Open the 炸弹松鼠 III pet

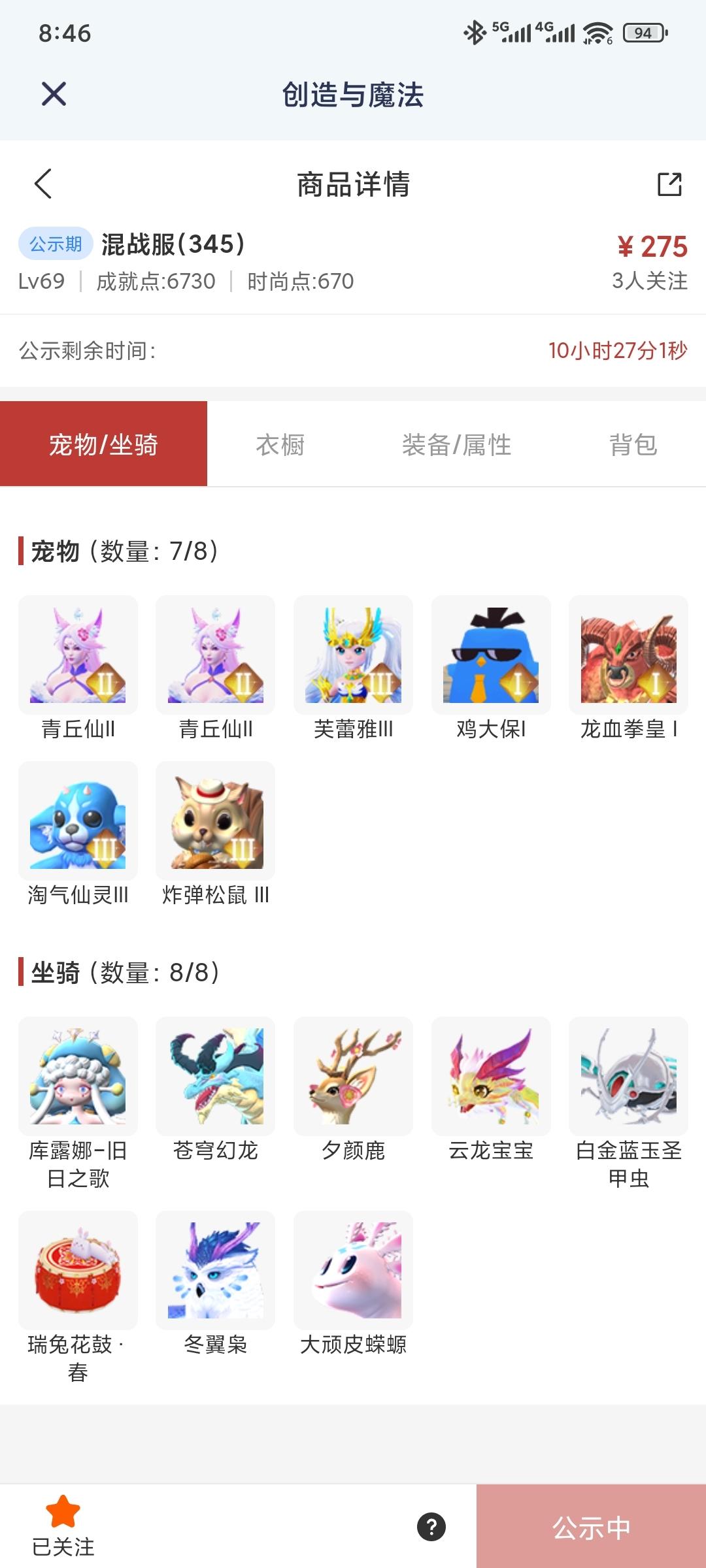(x=215, y=821)
